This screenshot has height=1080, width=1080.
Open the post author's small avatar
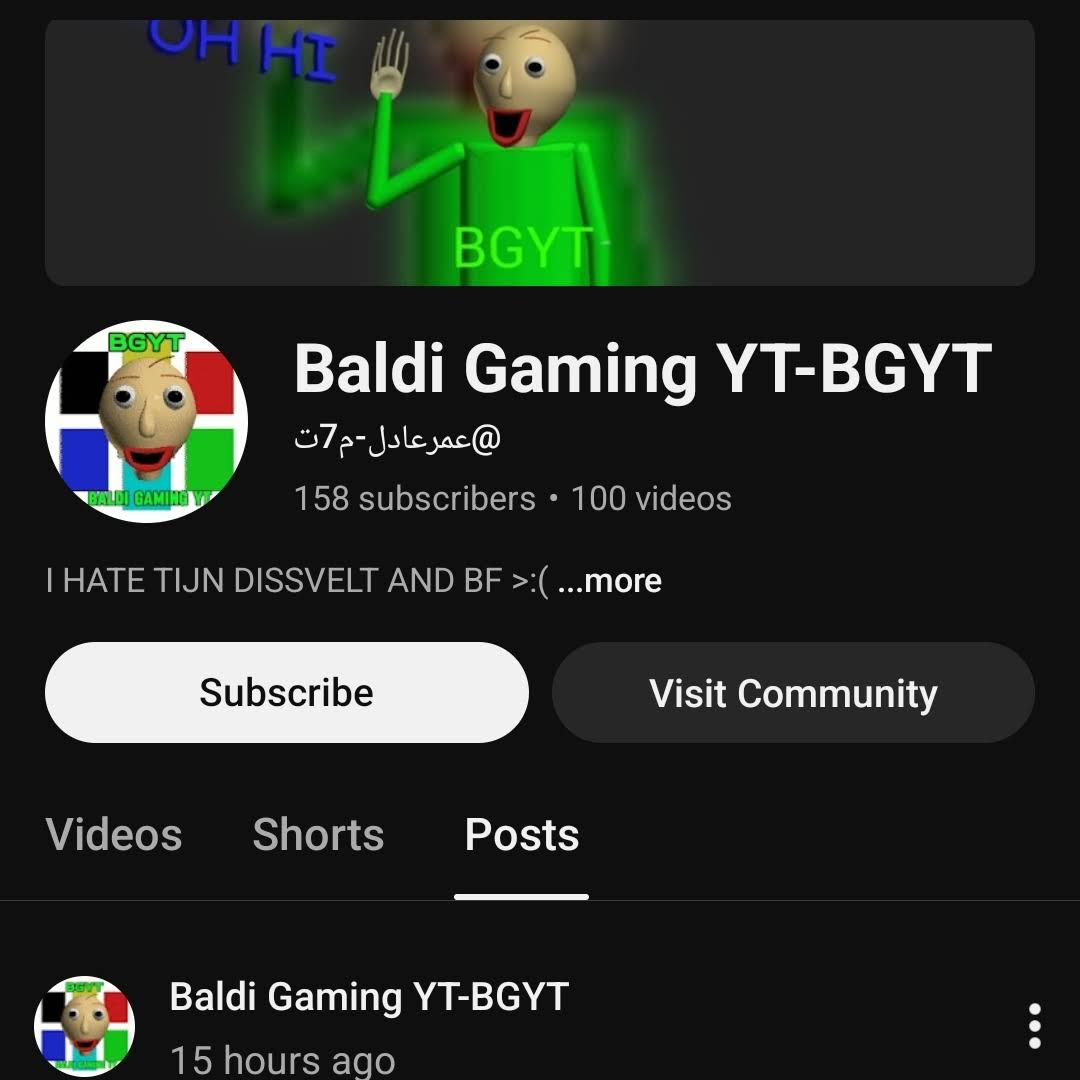(84, 1026)
